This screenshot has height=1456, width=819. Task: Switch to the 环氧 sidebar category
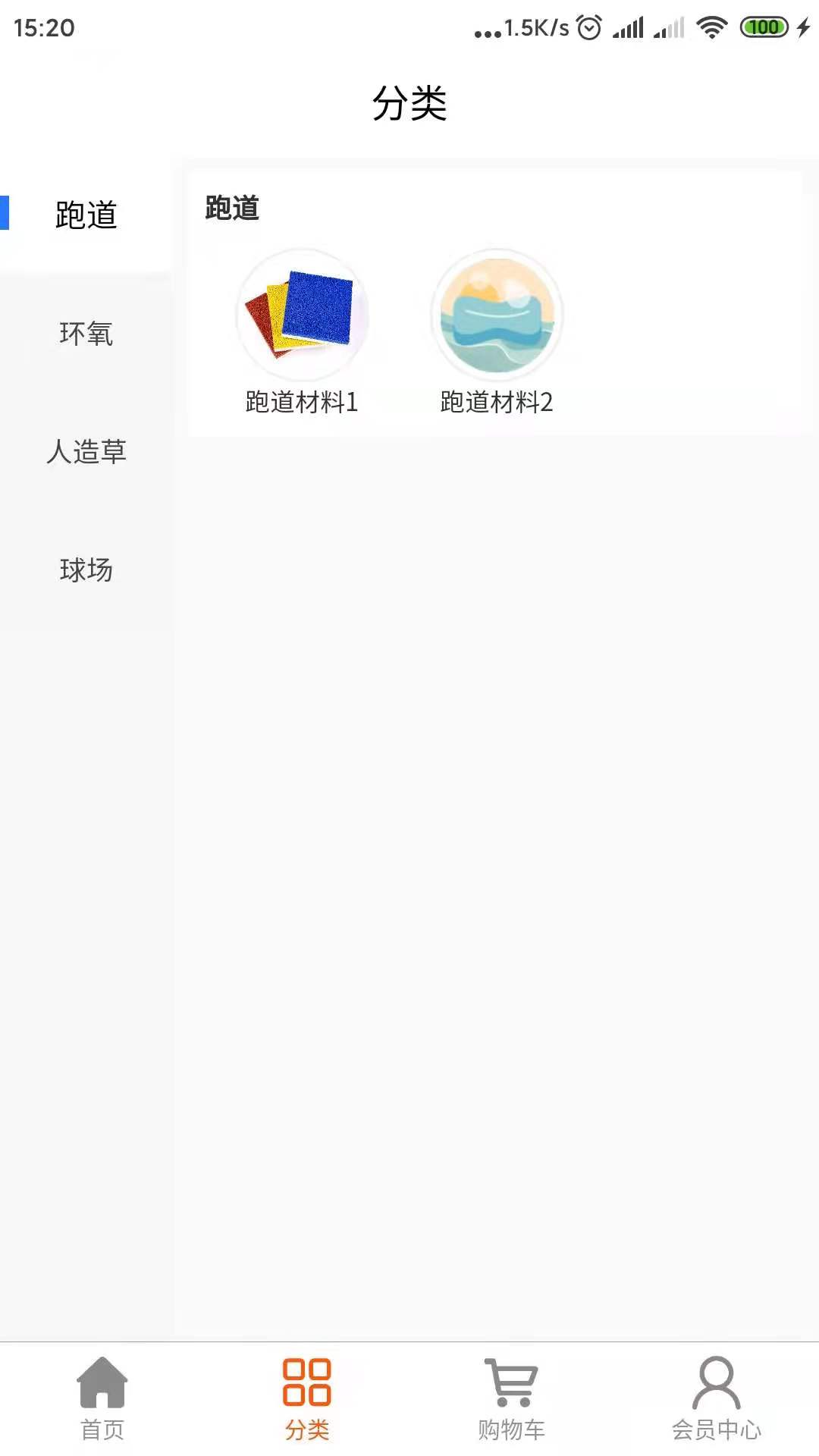(85, 334)
